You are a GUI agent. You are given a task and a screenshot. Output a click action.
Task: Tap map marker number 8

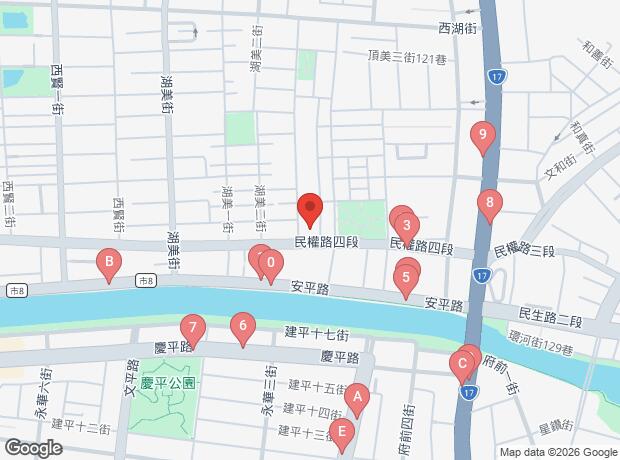pos(489,204)
